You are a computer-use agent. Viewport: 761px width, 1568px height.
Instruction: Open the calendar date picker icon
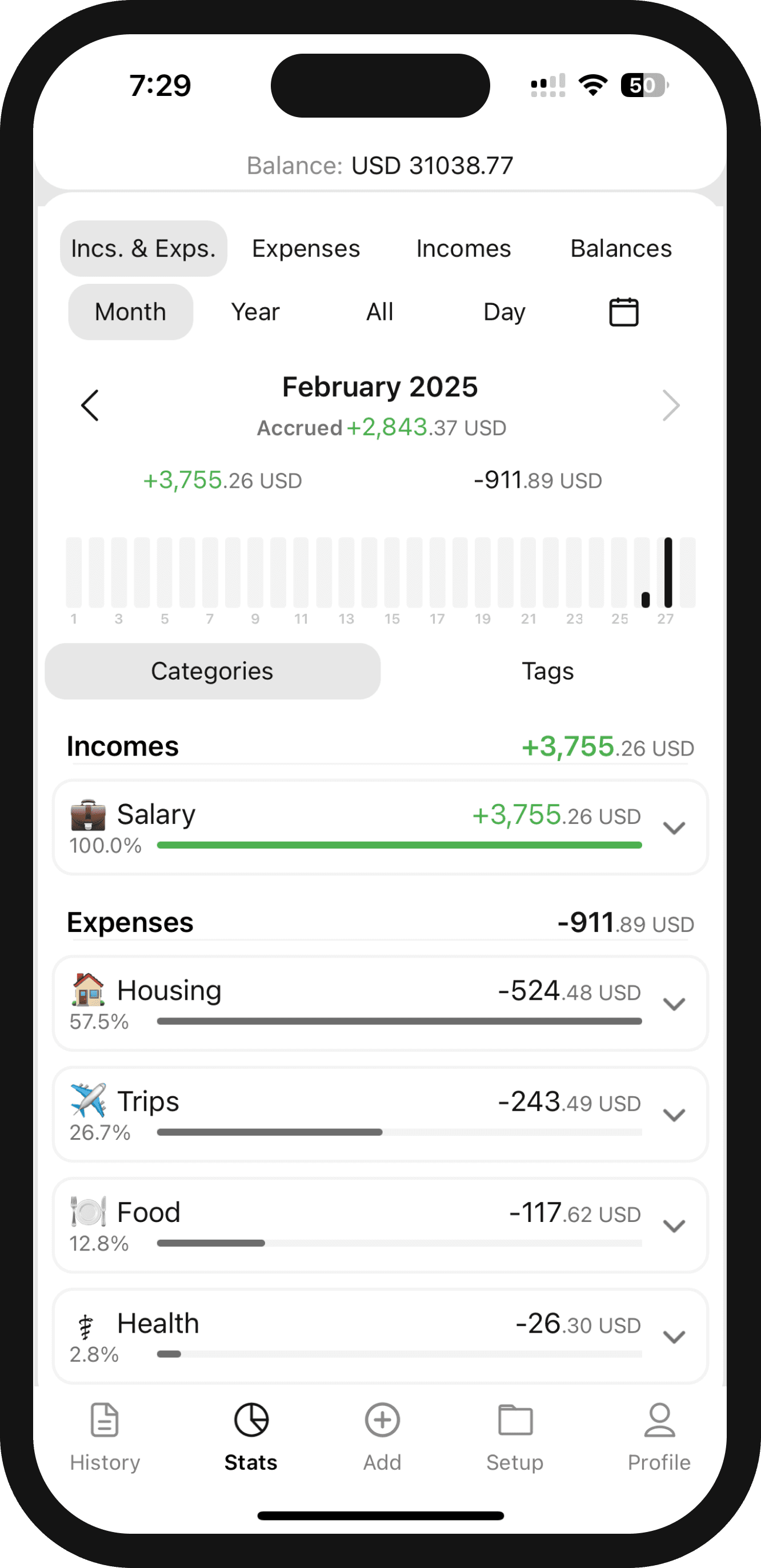tap(624, 311)
